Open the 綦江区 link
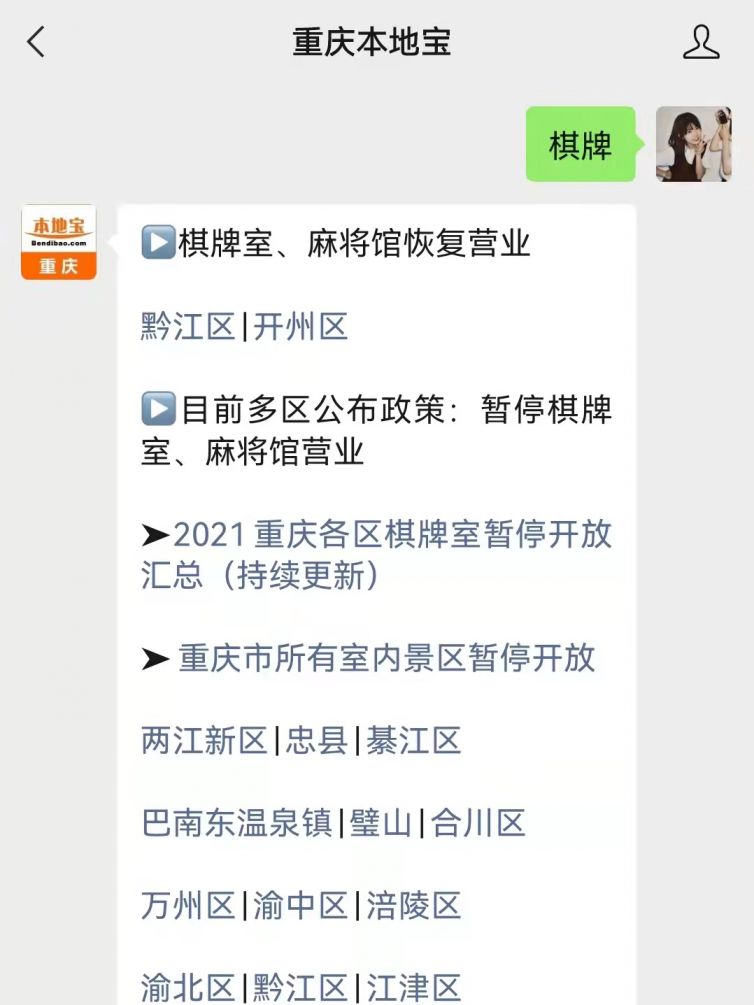Viewport: 754px width, 1005px height. [413, 741]
